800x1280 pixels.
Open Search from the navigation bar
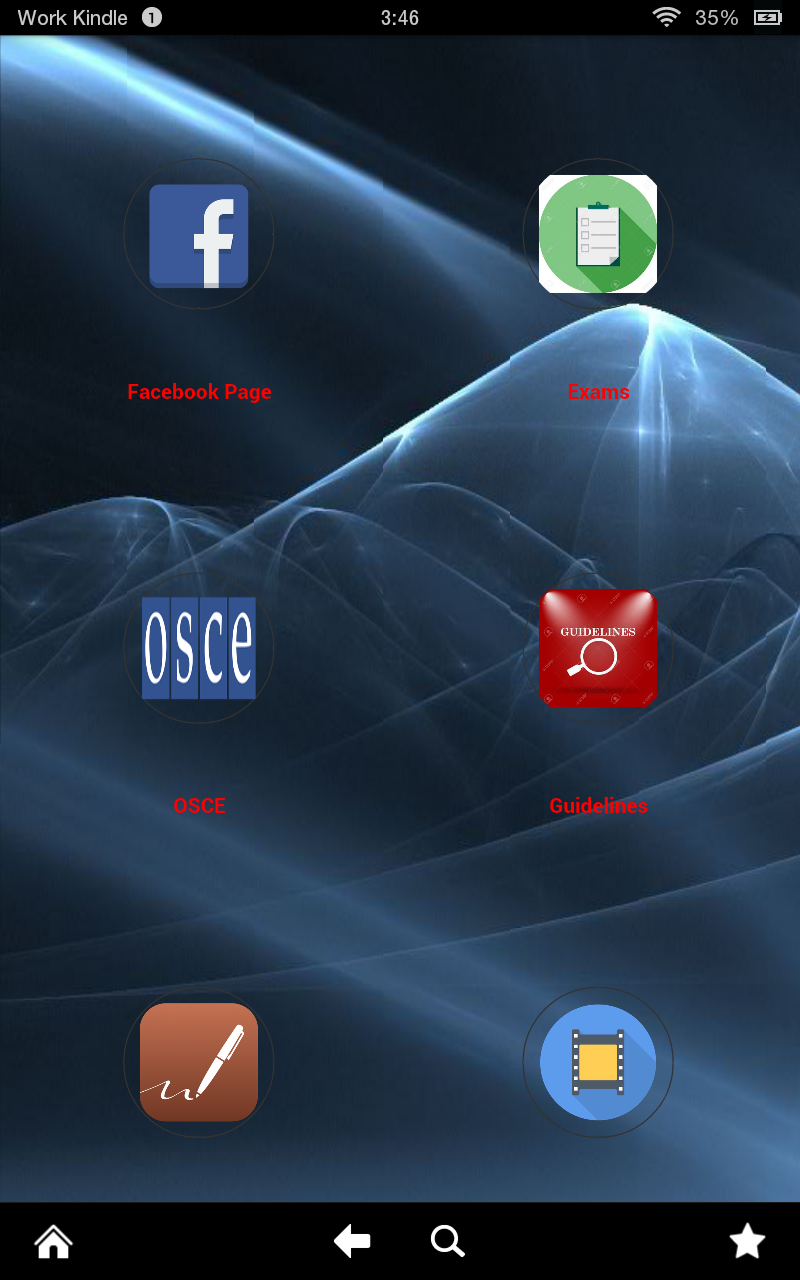(447, 1241)
